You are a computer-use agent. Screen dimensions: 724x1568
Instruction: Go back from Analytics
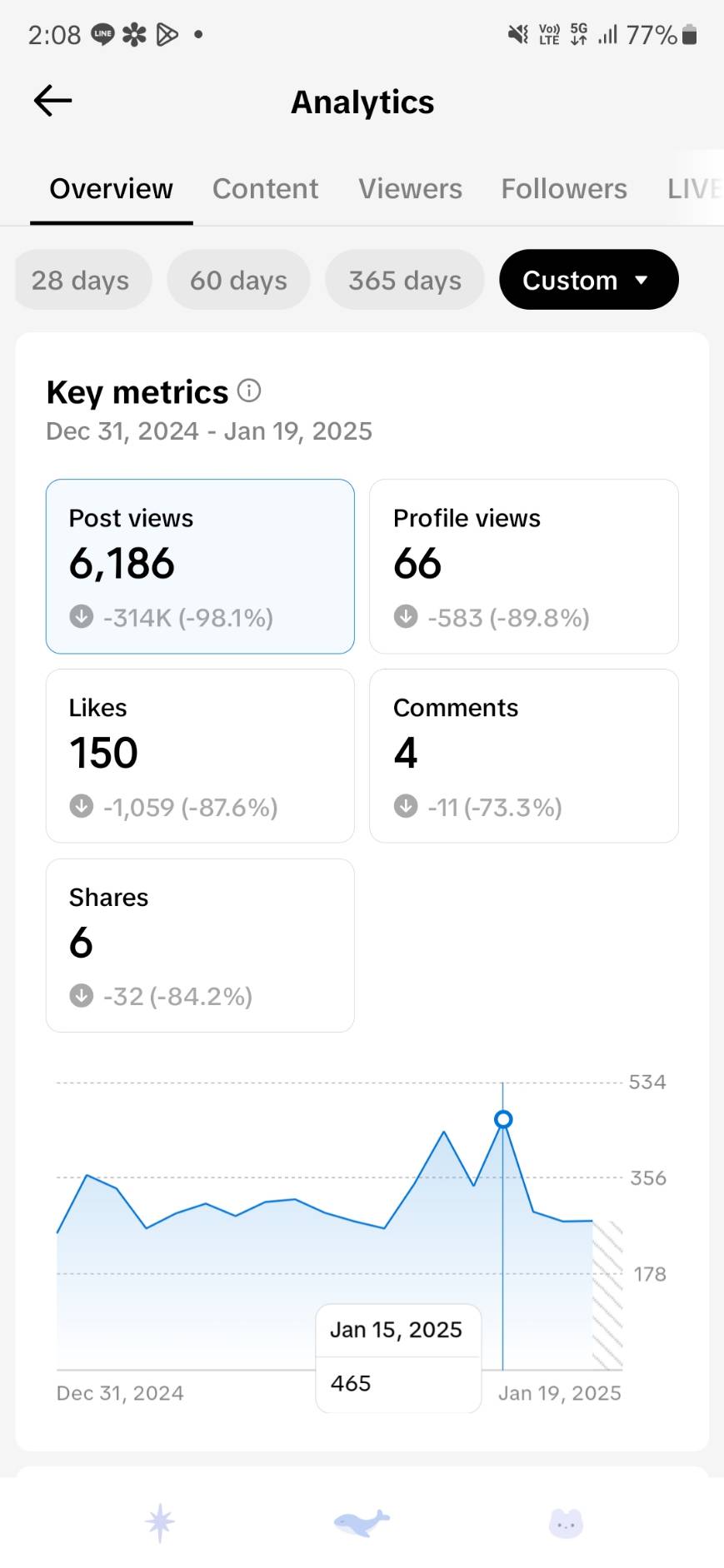52,101
